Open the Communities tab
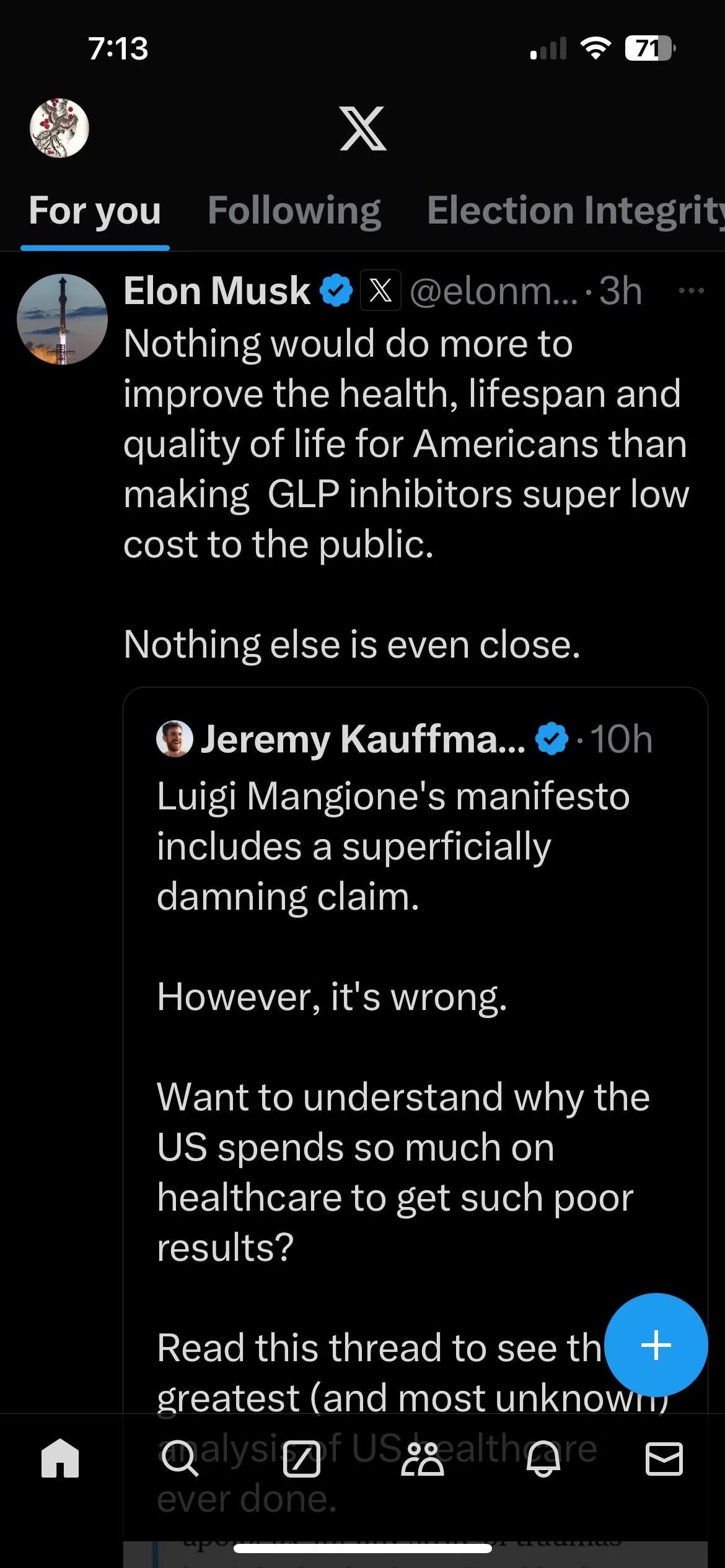725x1568 pixels. coord(423,1458)
